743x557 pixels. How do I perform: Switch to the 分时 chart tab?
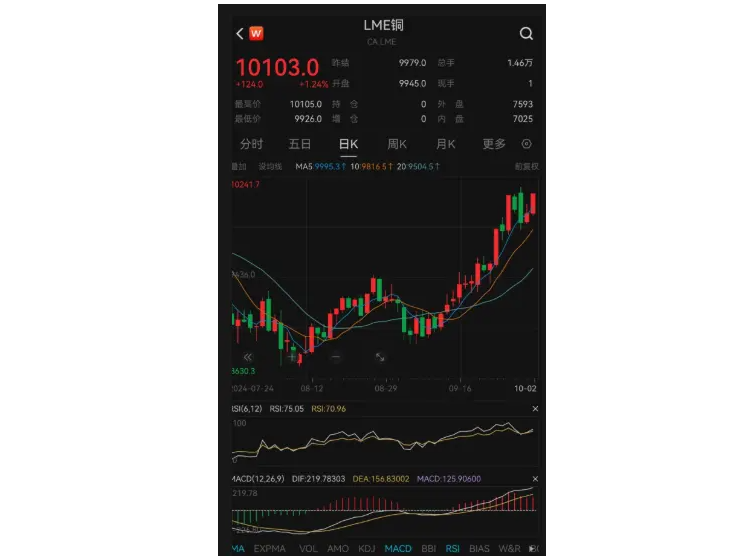pyautogui.click(x=251, y=144)
